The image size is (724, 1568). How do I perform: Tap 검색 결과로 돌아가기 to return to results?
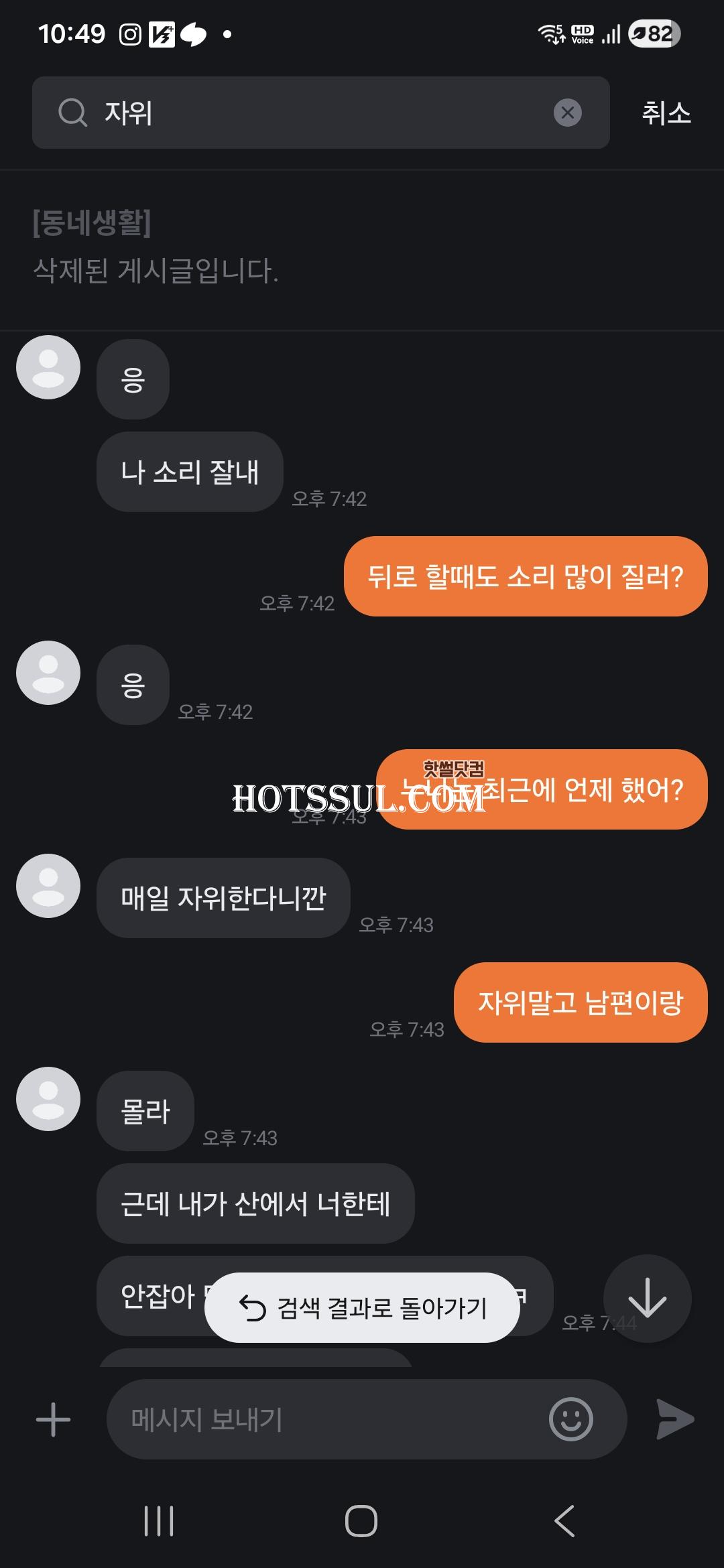[363, 1307]
